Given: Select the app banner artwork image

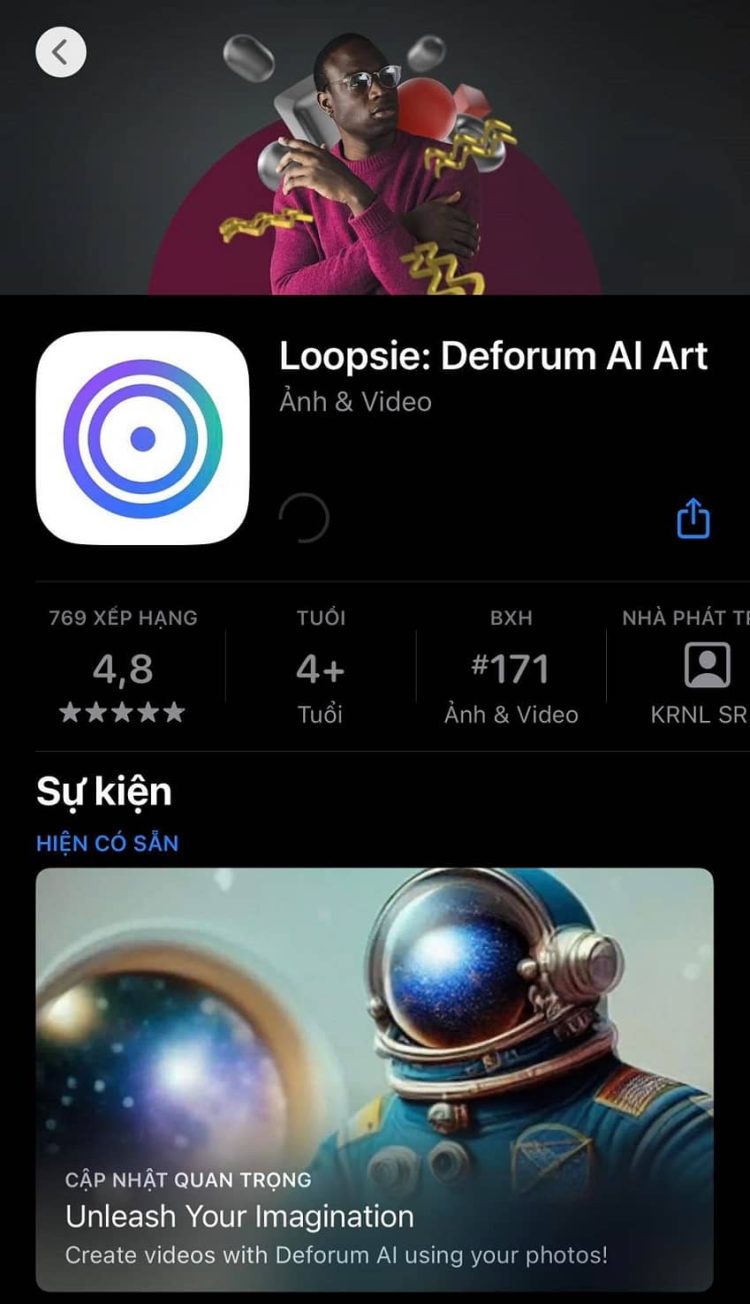Looking at the screenshot, I should point(375,150).
